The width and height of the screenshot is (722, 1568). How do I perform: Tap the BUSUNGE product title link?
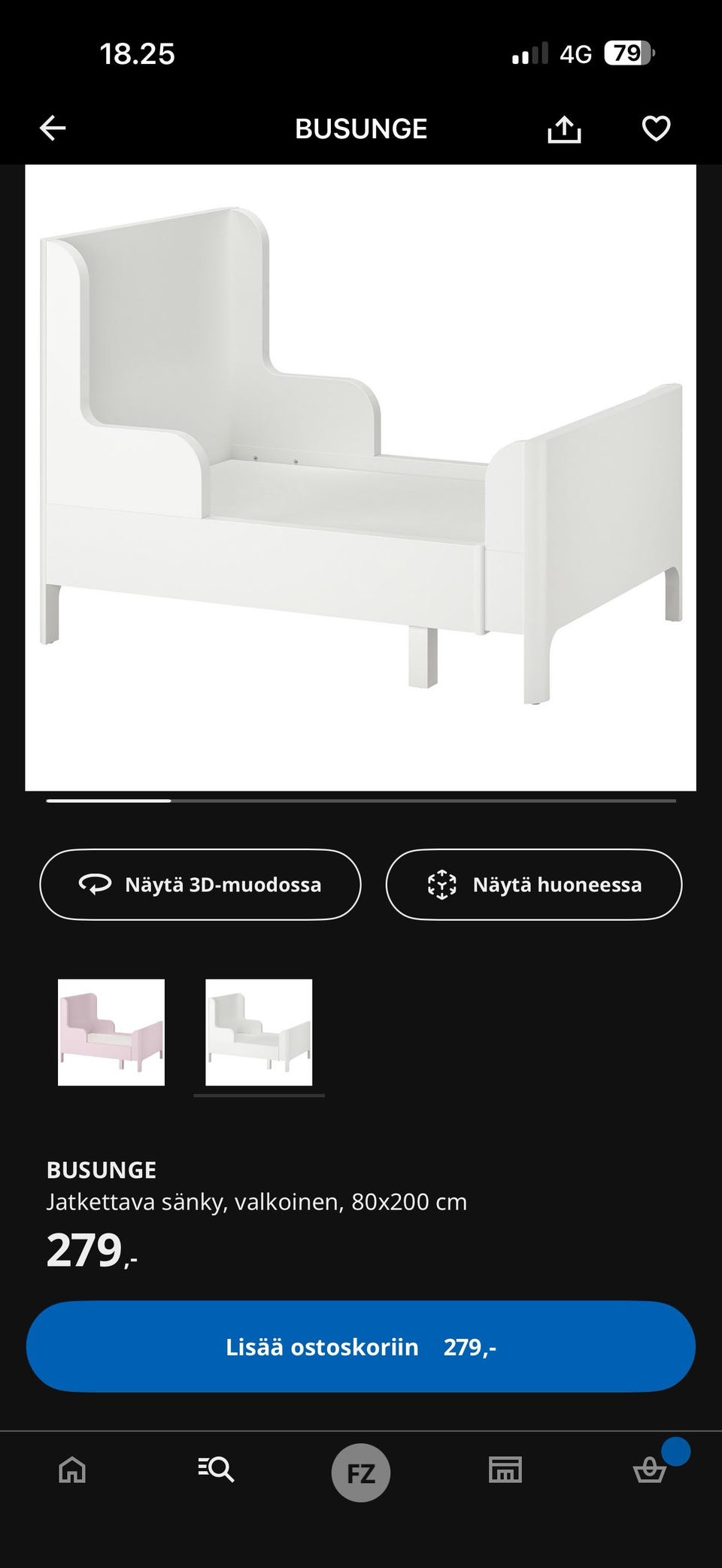(x=102, y=1170)
